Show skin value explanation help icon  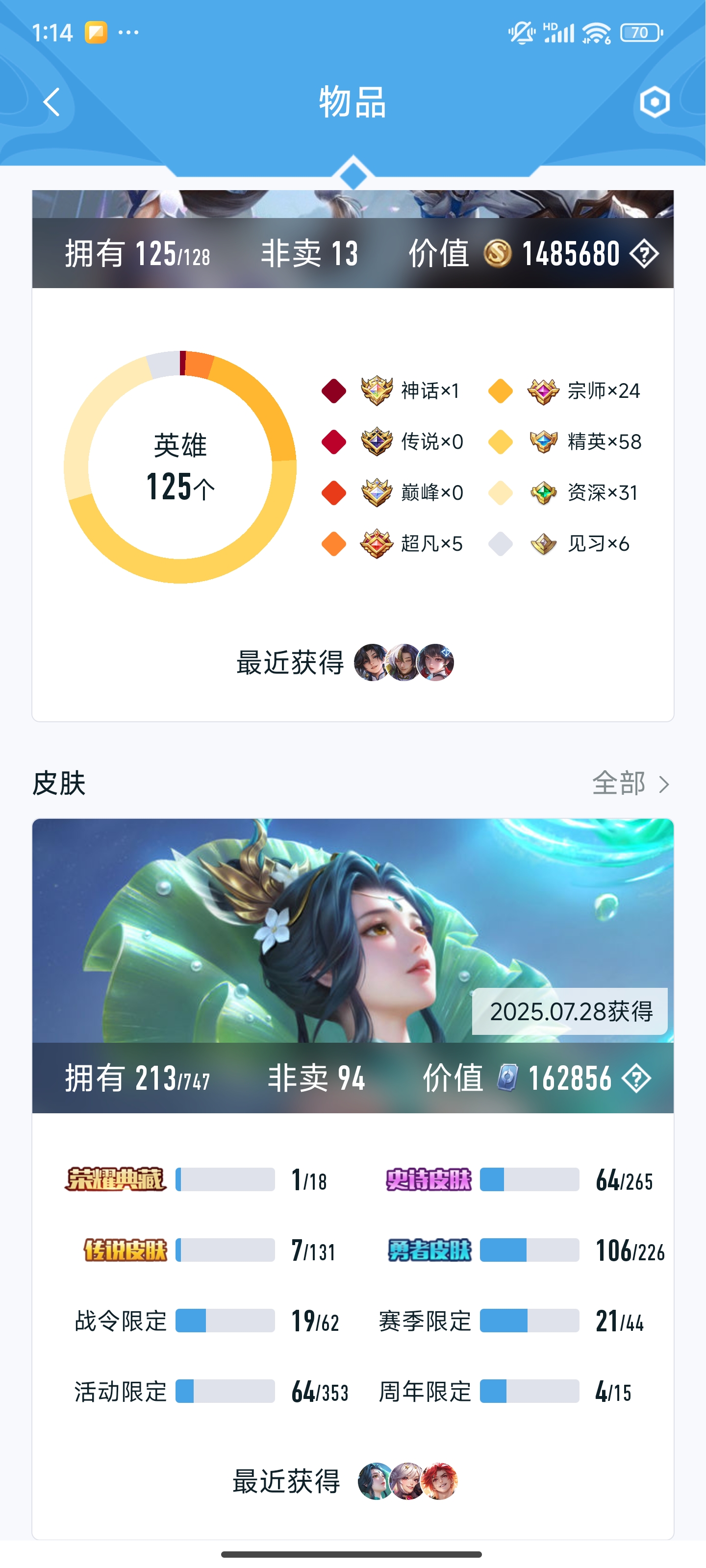coord(636,1078)
